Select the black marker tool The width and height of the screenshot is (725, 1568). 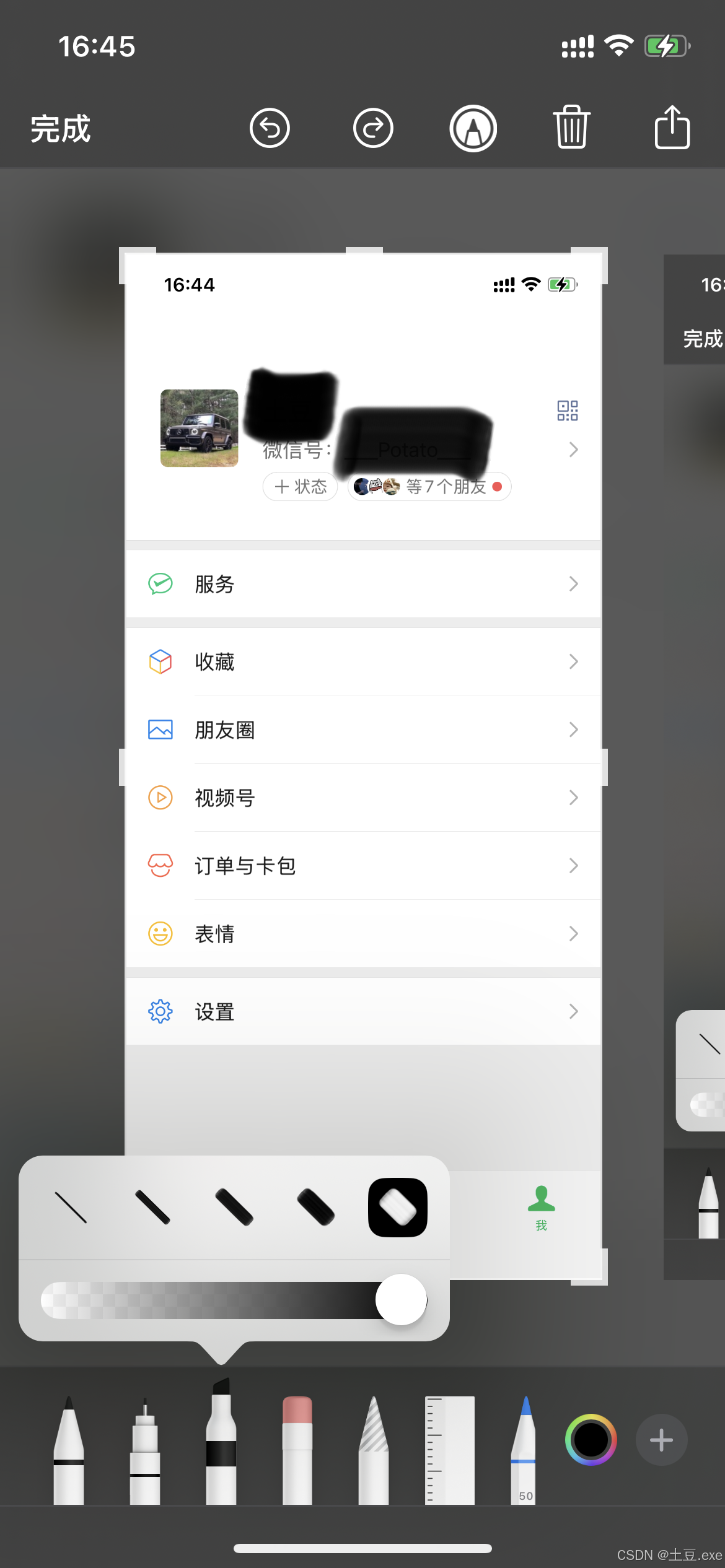pos(221,1441)
